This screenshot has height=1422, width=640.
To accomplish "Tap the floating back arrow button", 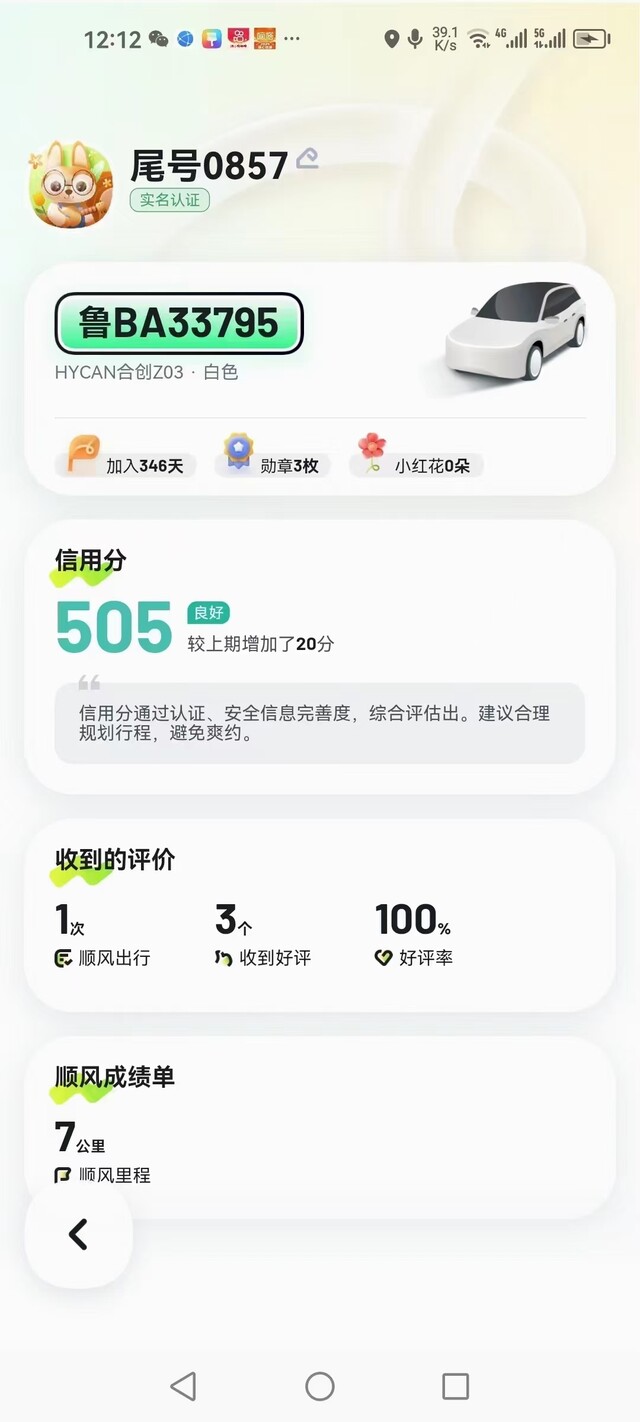I will point(78,1234).
